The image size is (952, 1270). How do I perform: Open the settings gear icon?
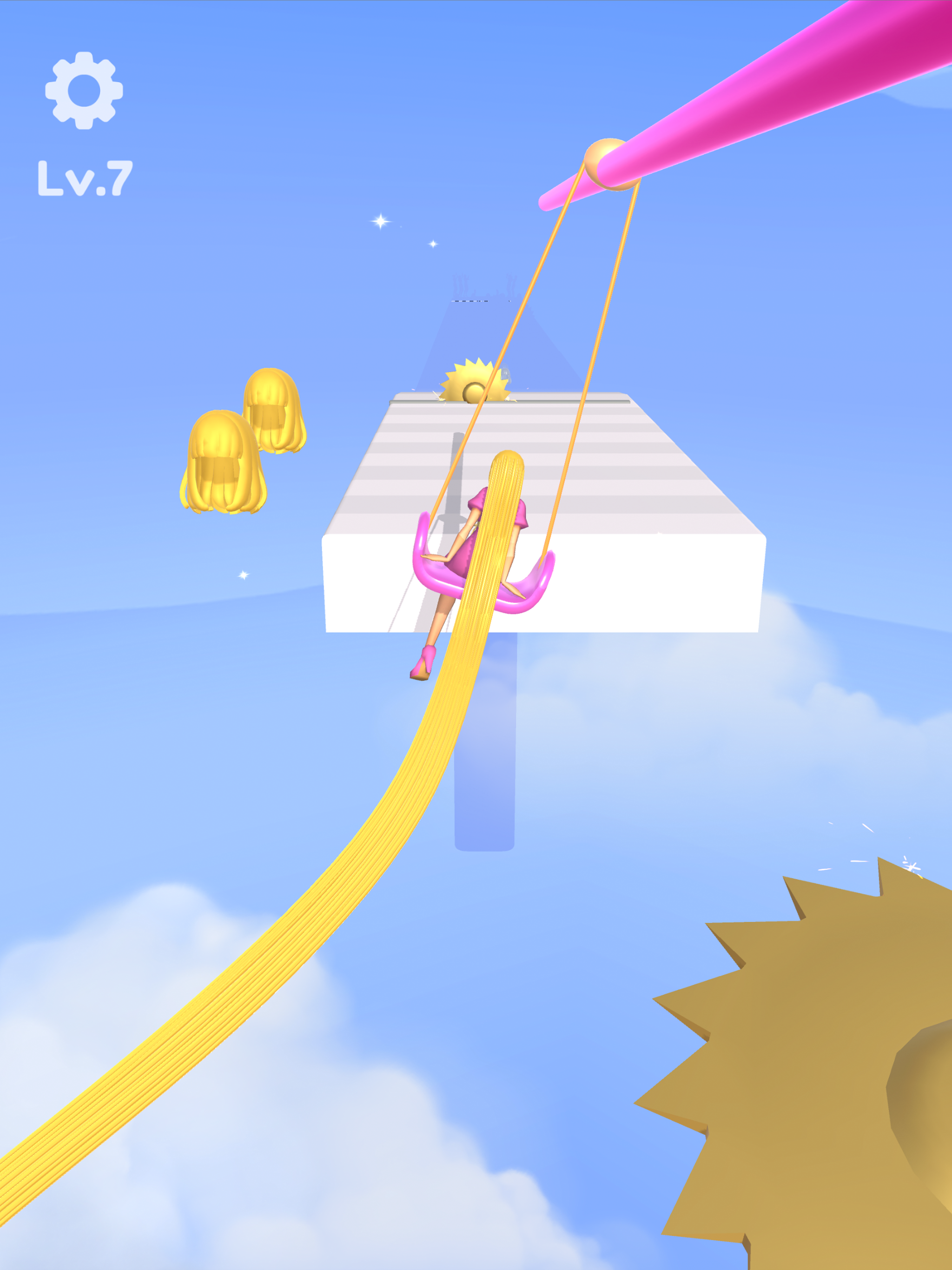[x=84, y=90]
